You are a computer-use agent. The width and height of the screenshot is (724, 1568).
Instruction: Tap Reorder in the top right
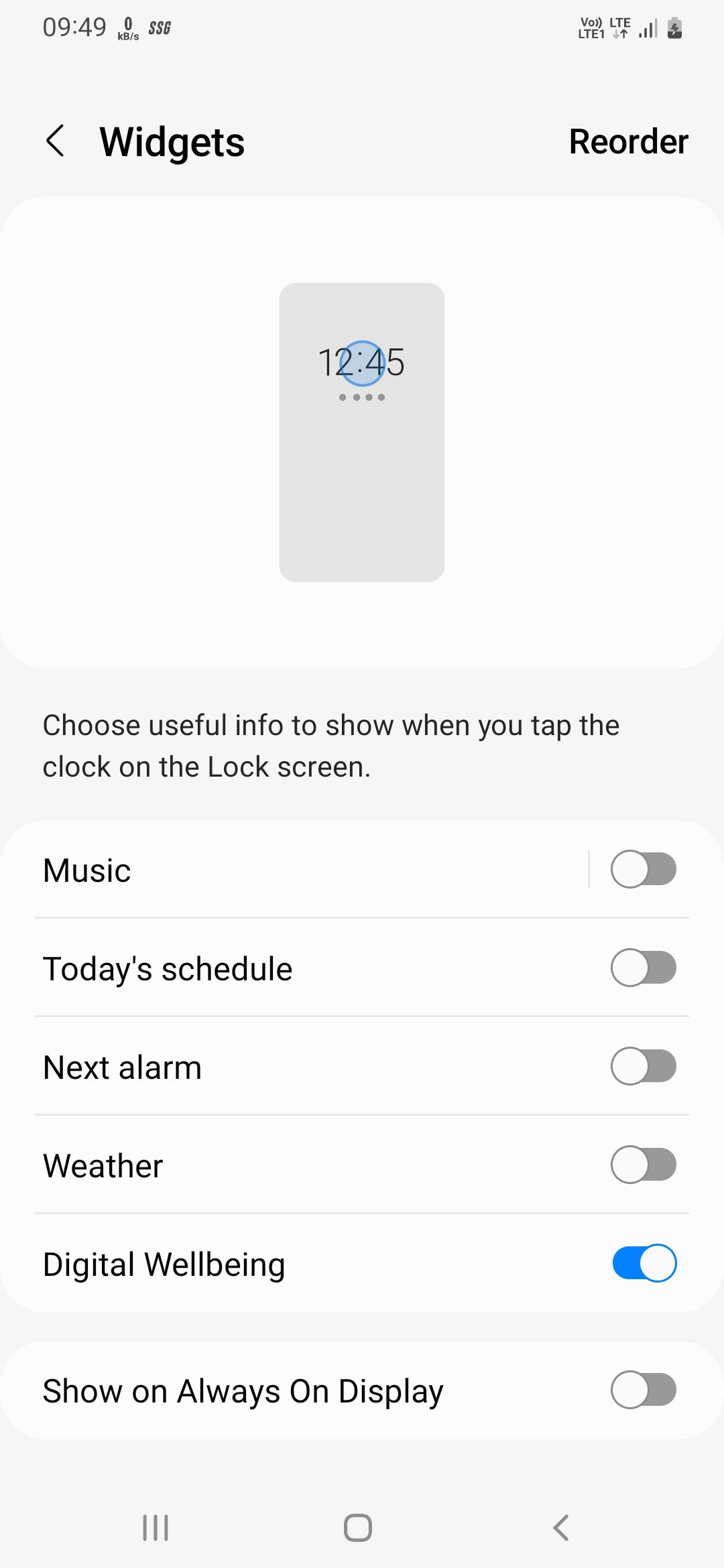(x=629, y=141)
